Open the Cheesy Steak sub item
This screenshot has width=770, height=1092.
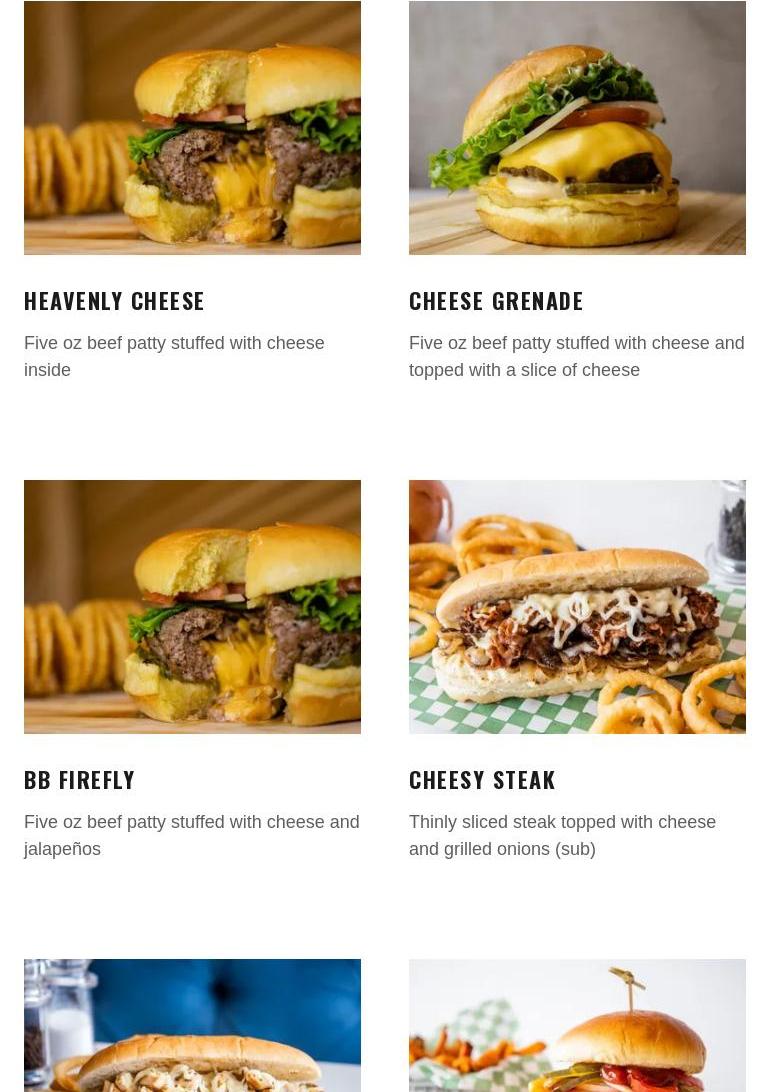[x=482, y=779]
